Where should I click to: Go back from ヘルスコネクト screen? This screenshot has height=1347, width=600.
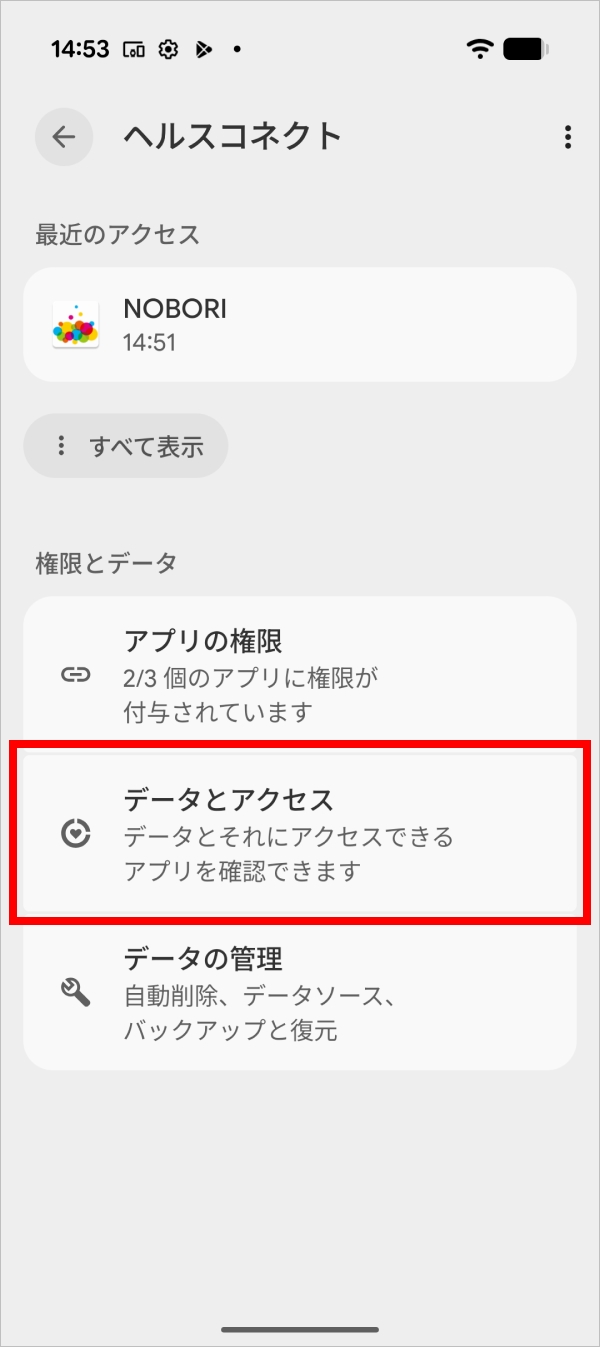click(x=64, y=137)
